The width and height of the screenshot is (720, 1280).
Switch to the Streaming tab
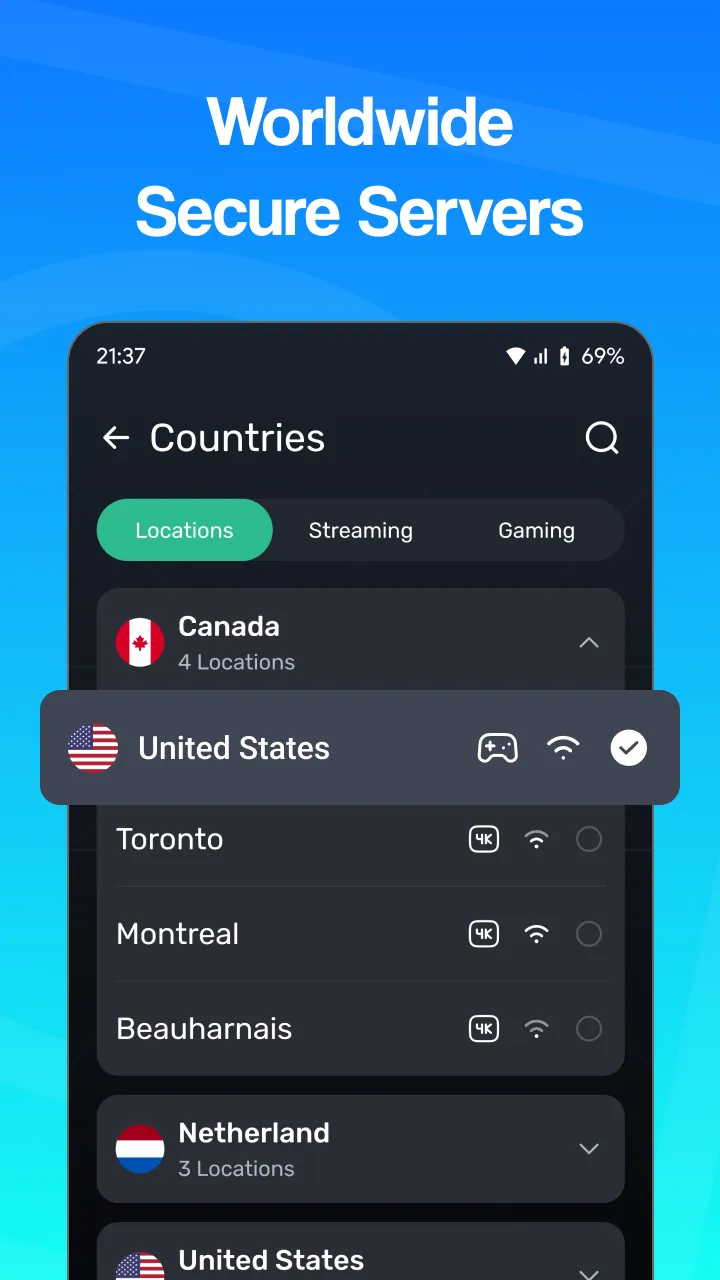point(361,530)
